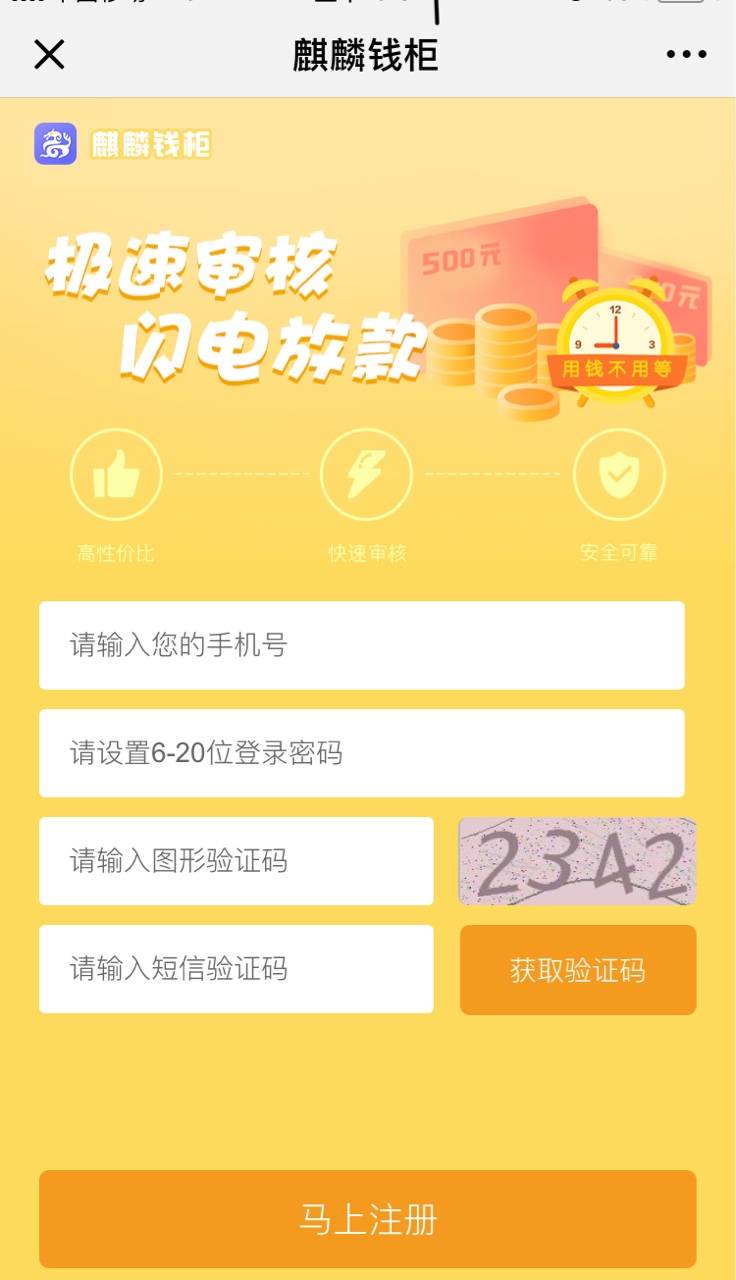This screenshot has height=1280, width=736.
Task: Focus the phone number input field
Action: pos(362,645)
